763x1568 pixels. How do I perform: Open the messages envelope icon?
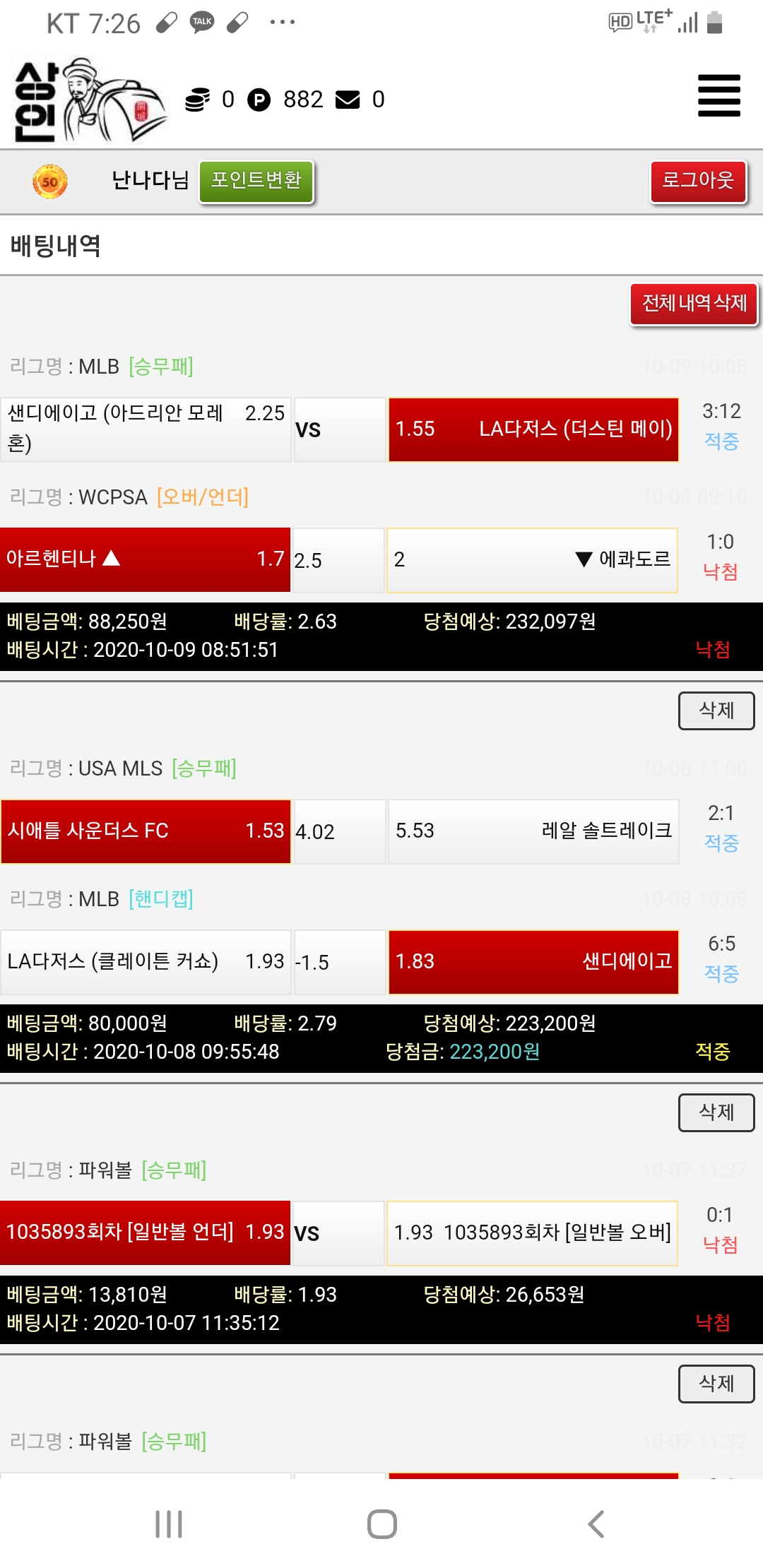pyautogui.click(x=348, y=100)
